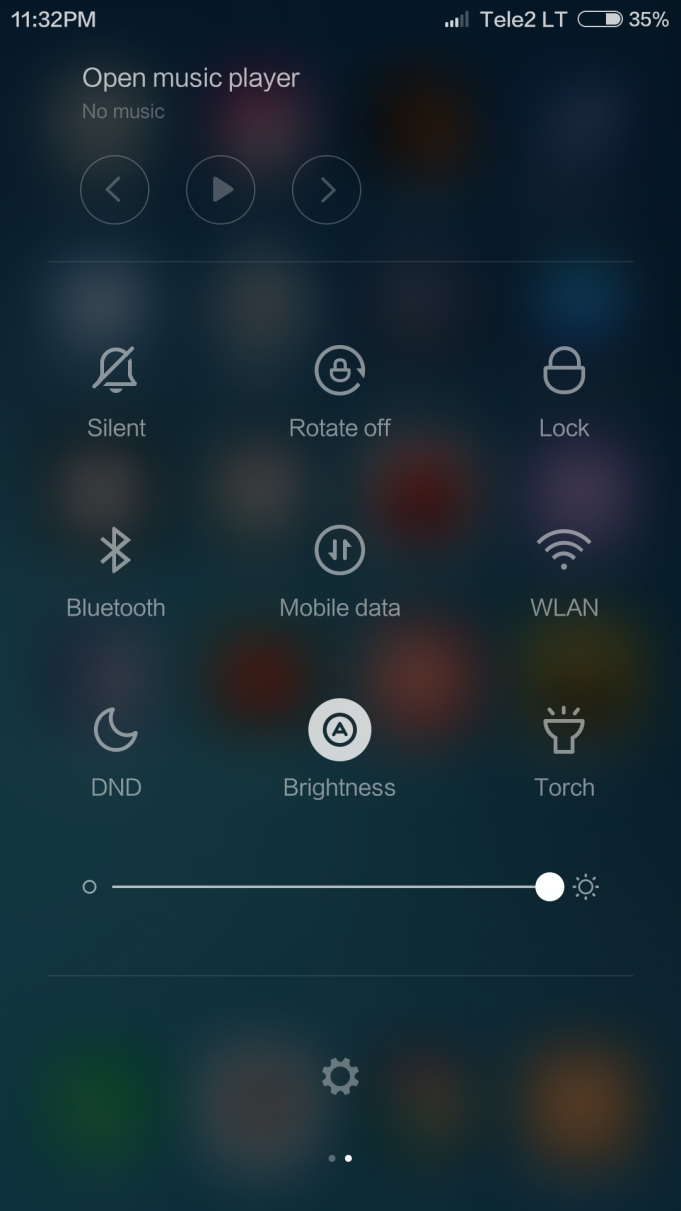The height and width of the screenshot is (1211, 681).
Task: Switch on the Torch
Action: click(564, 730)
